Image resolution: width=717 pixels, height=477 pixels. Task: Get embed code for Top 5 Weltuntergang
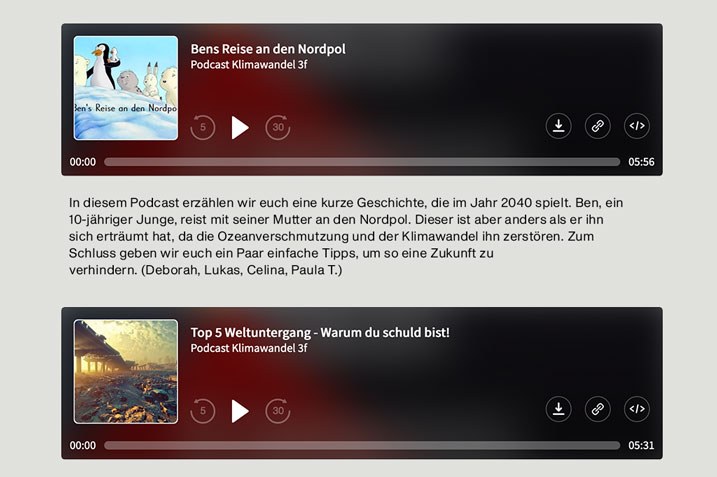click(637, 409)
